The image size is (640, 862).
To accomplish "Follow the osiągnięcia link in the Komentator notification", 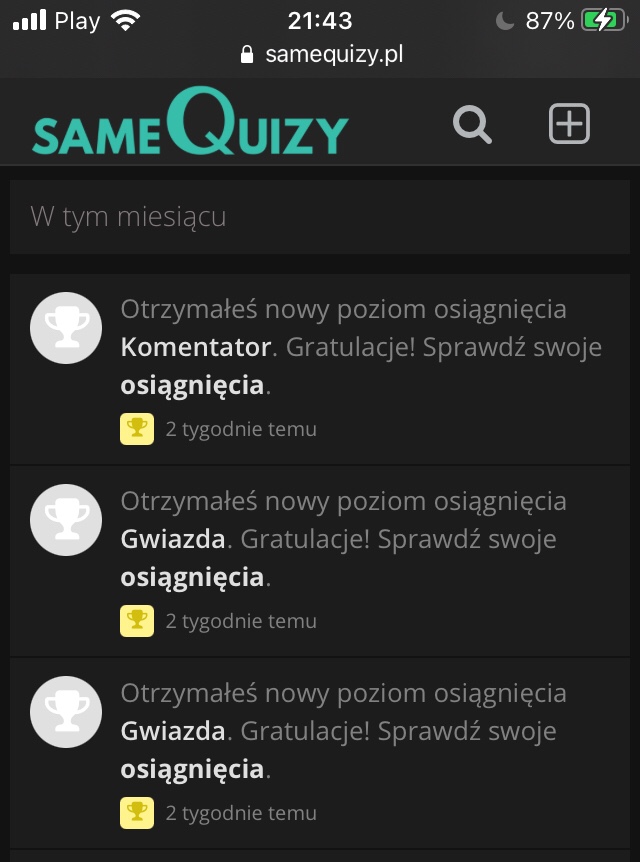I will tap(192, 386).
